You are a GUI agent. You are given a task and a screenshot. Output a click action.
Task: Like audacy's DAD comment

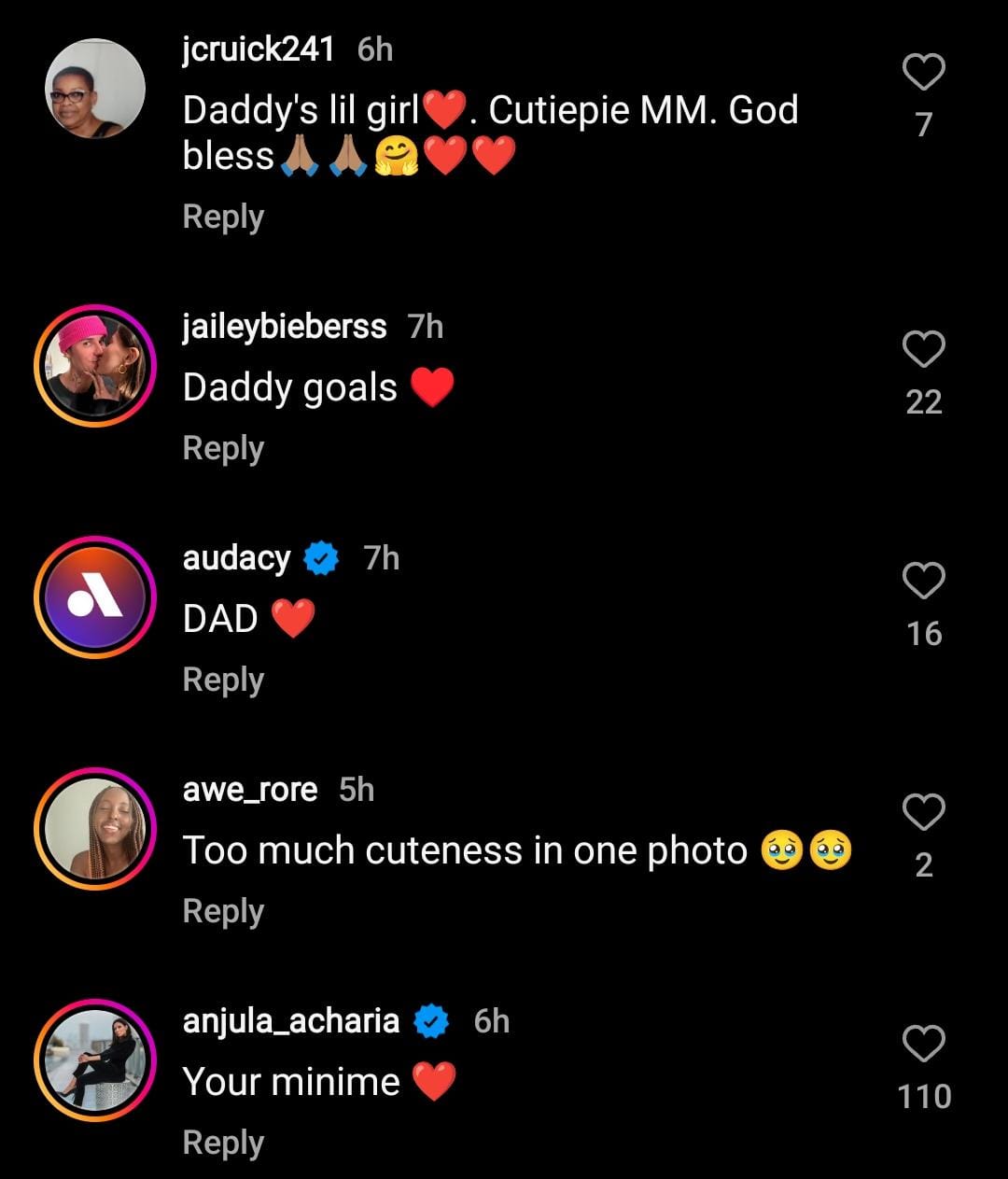pos(923,582)
